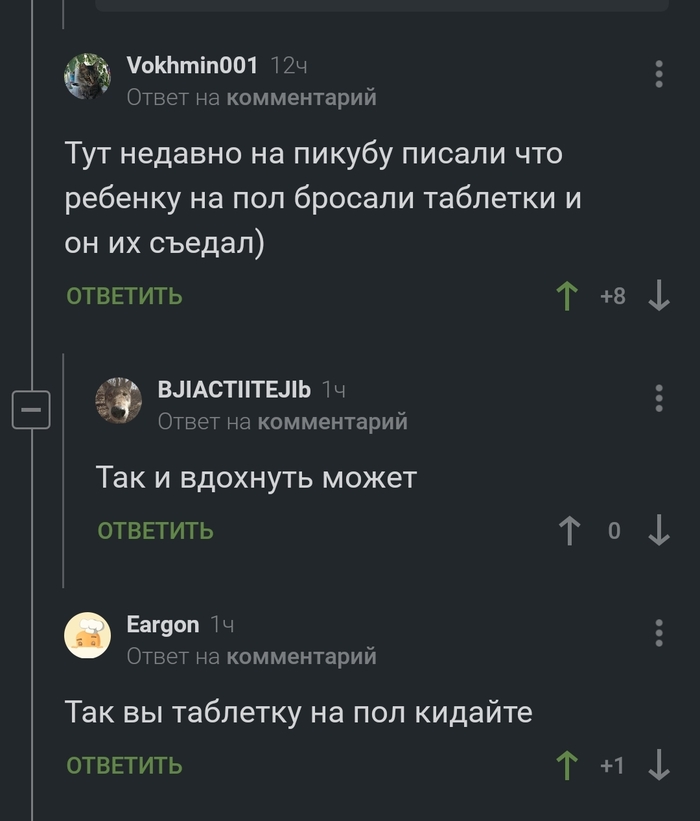Go to parent comment of Eargon's reply
This screenshot has height=821, width=700.
301,656
